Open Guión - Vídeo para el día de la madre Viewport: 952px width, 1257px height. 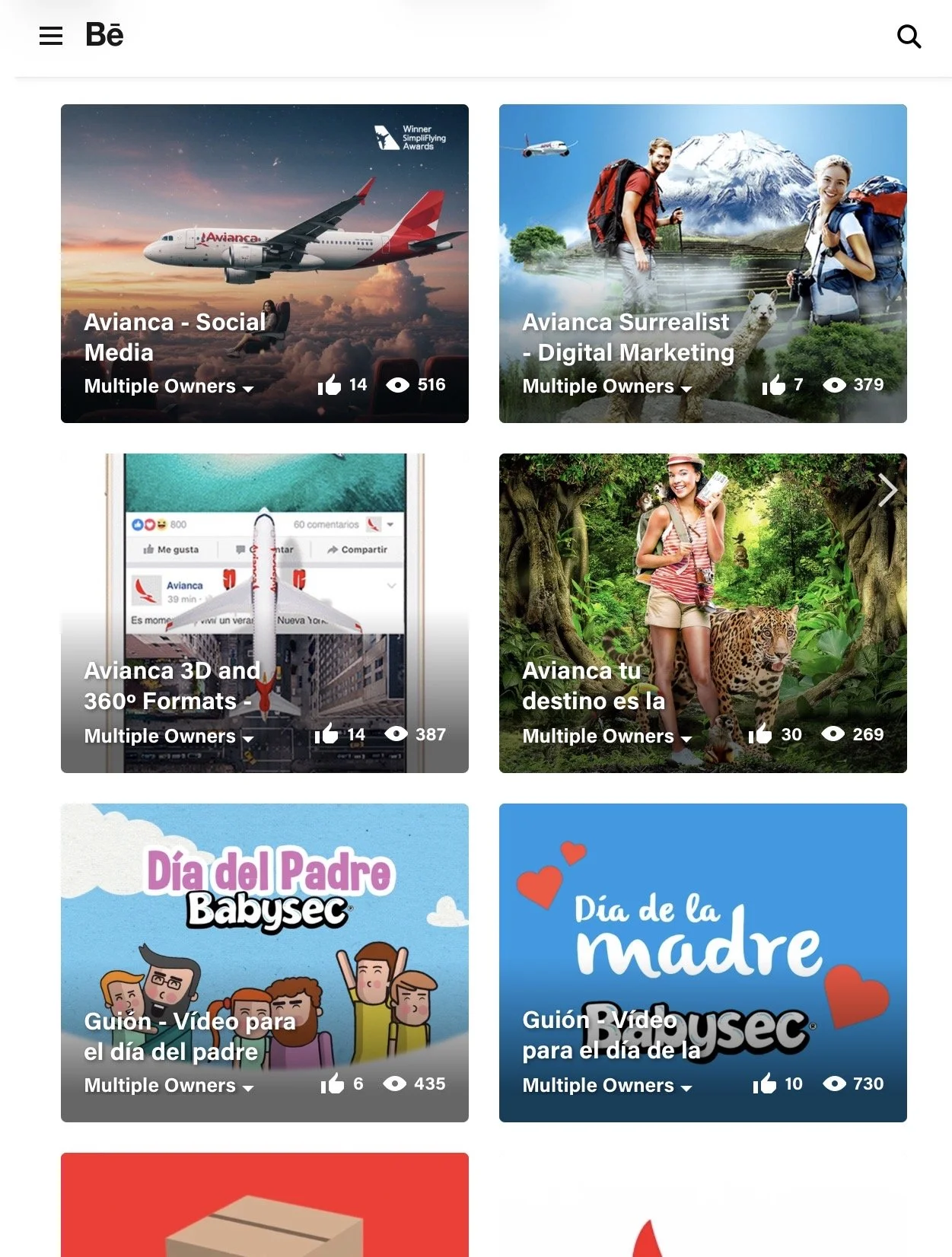703,963
